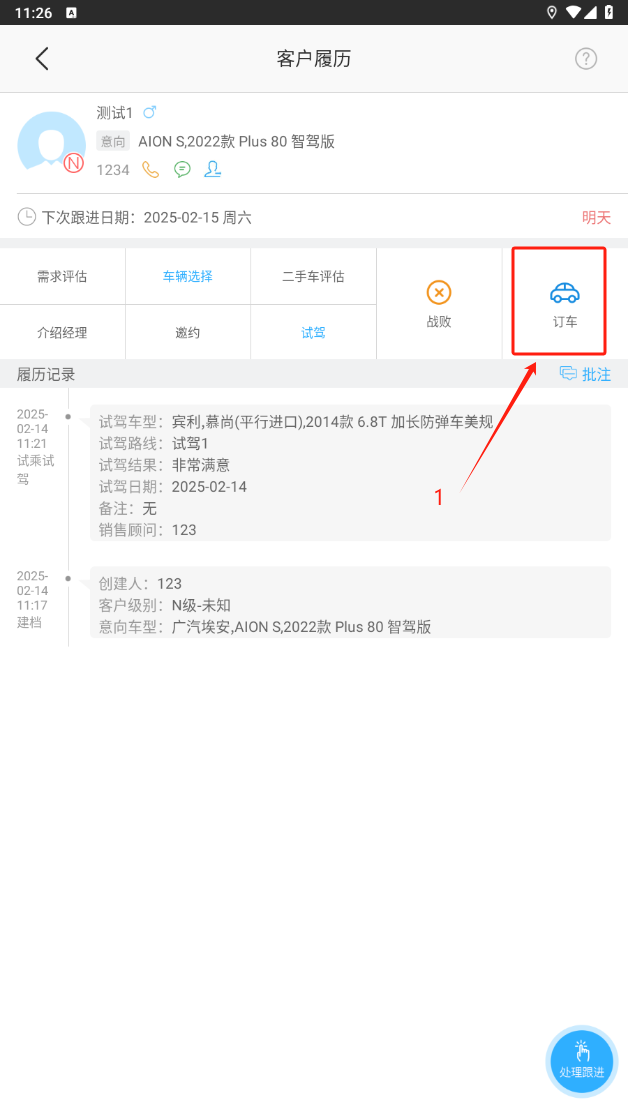The height and width of the screenshot is (1116, 628).
Task: Call the customer via phone icon
Action: click(151, 169)
